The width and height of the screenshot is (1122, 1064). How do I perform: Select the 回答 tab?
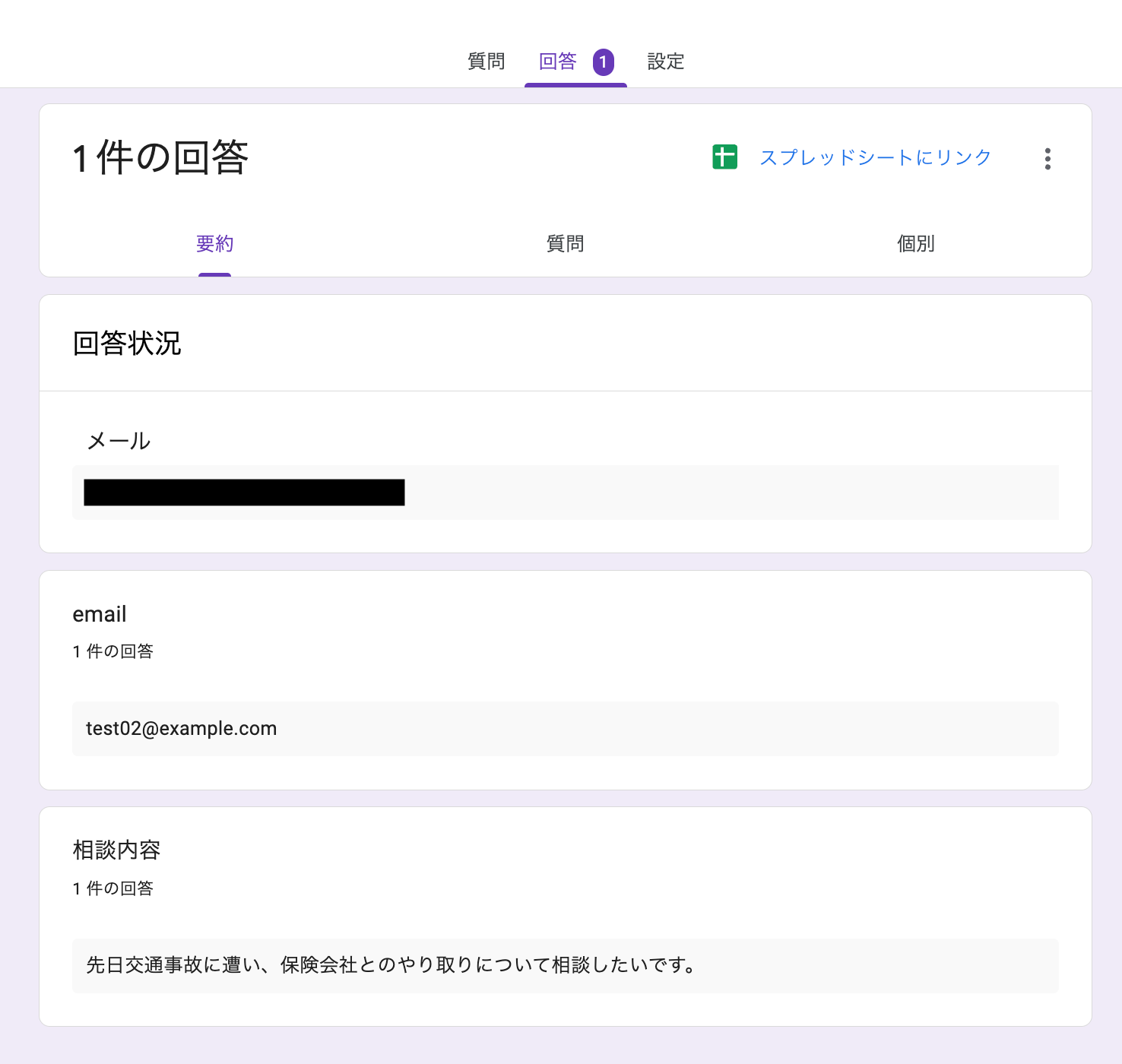pos(559,62)
